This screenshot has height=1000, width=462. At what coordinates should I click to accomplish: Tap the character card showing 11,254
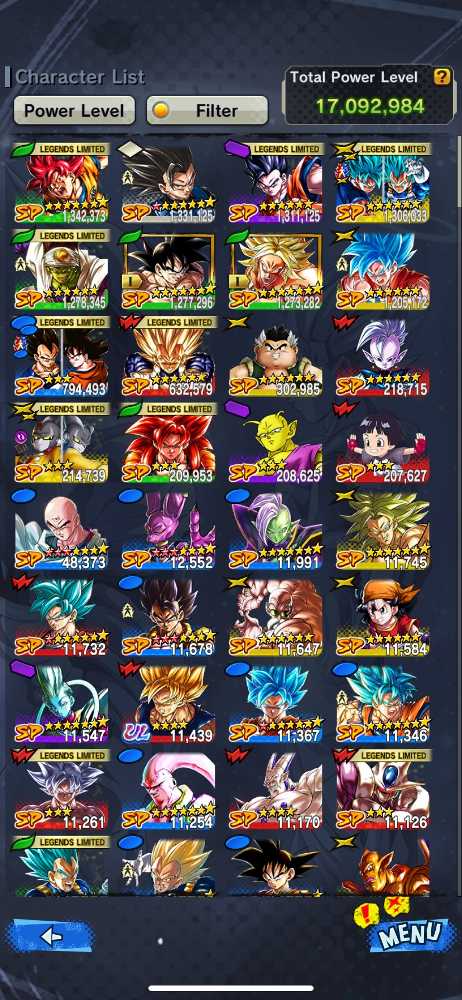(168, 790)
